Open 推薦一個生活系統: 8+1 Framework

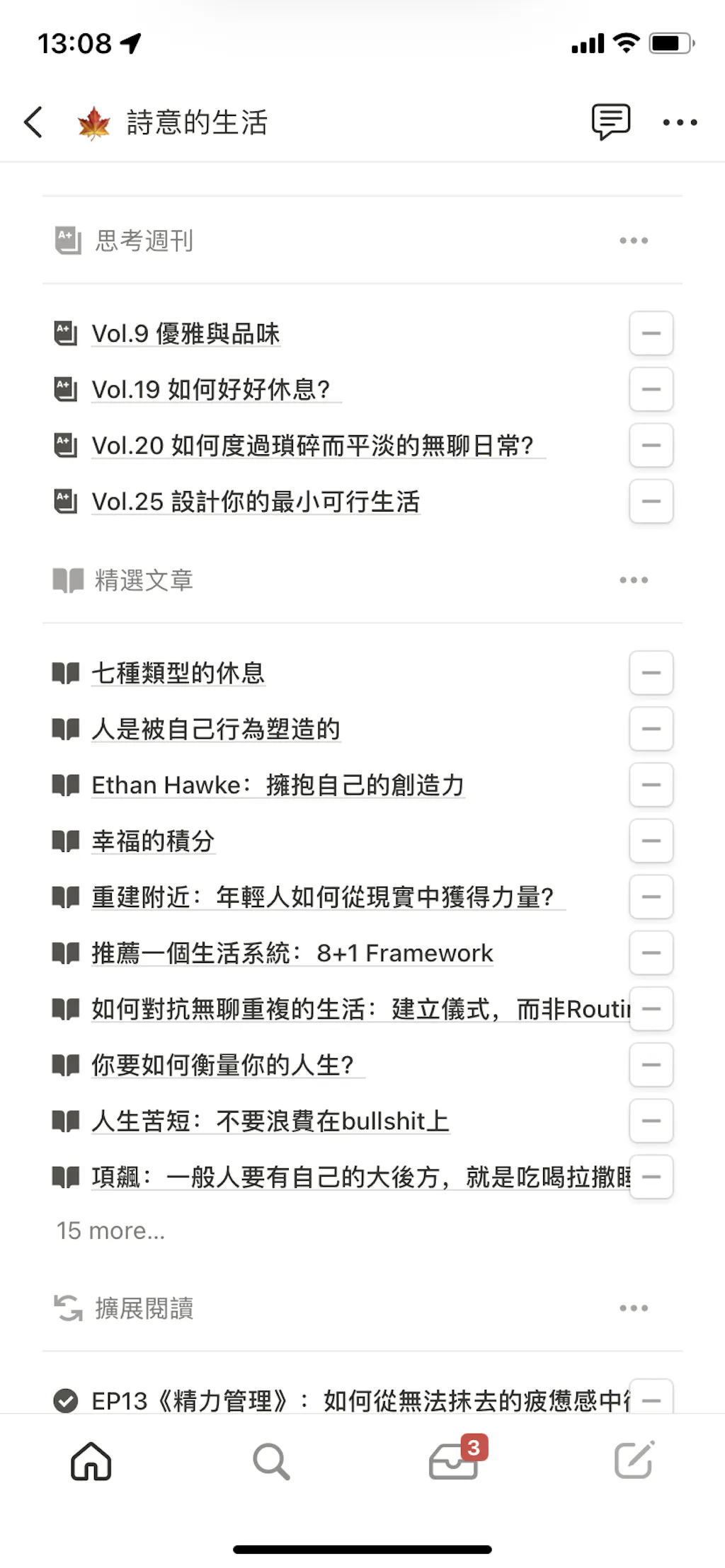click(x=292, y=953)
